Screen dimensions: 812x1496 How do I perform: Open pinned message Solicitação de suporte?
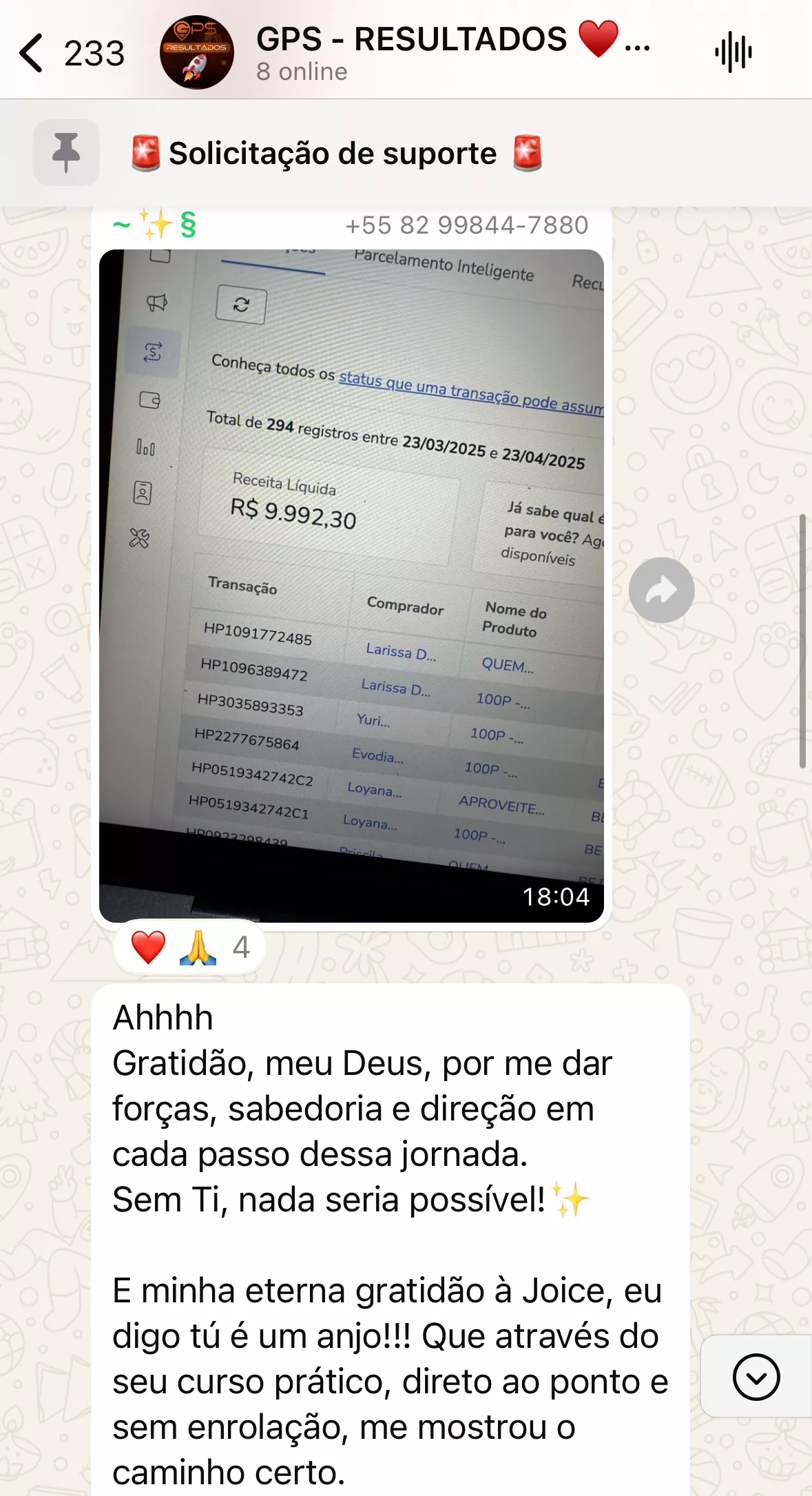tap(333, 153)
